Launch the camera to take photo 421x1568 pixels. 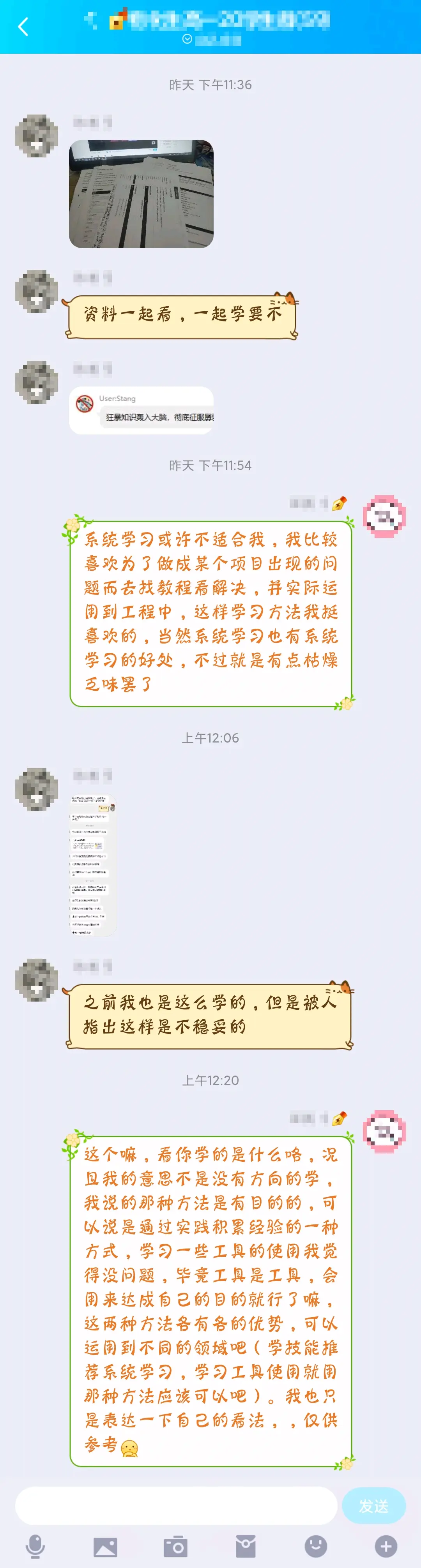(x=175, y=1546)
